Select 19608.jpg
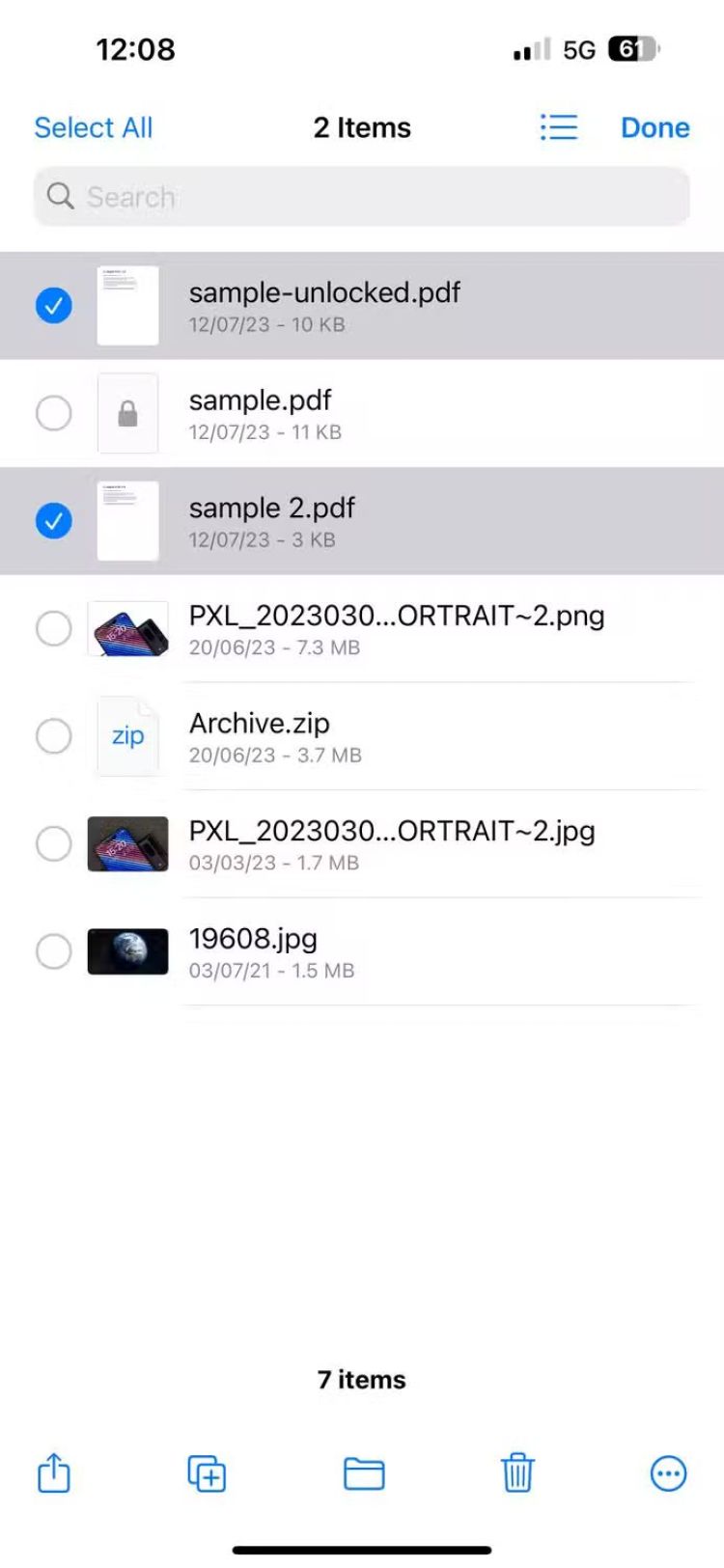 coord(54,951)
